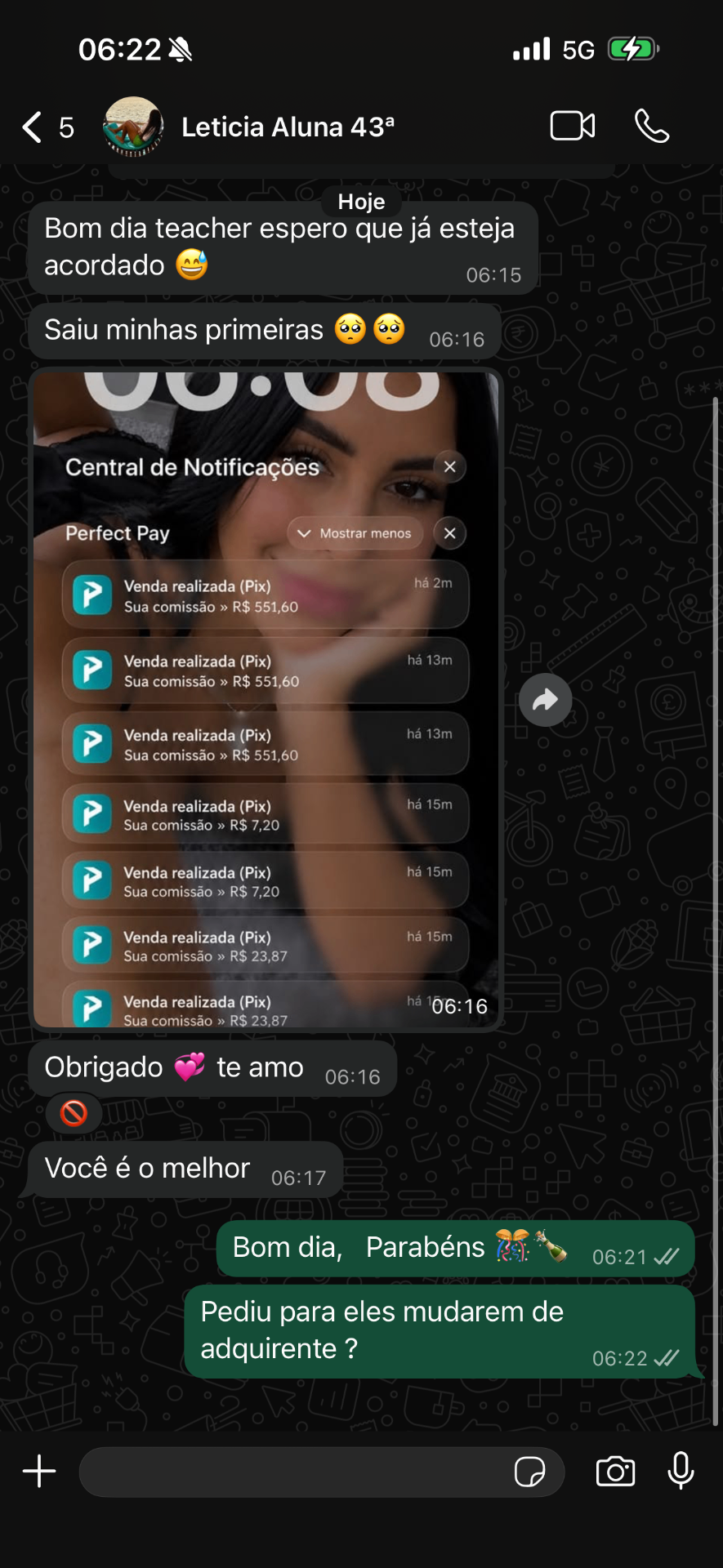
Task: Open the sticker picker
Action: [530, 1472]
